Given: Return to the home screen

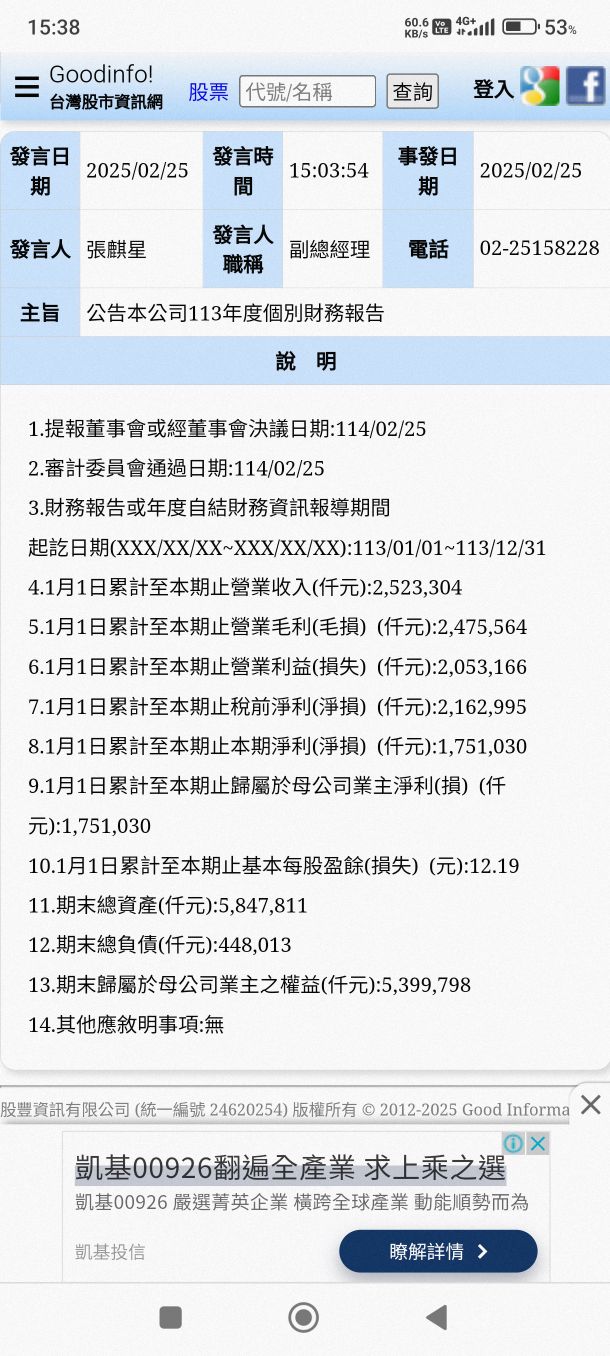Looking at the screenshot, I should tap(303, 1318).
